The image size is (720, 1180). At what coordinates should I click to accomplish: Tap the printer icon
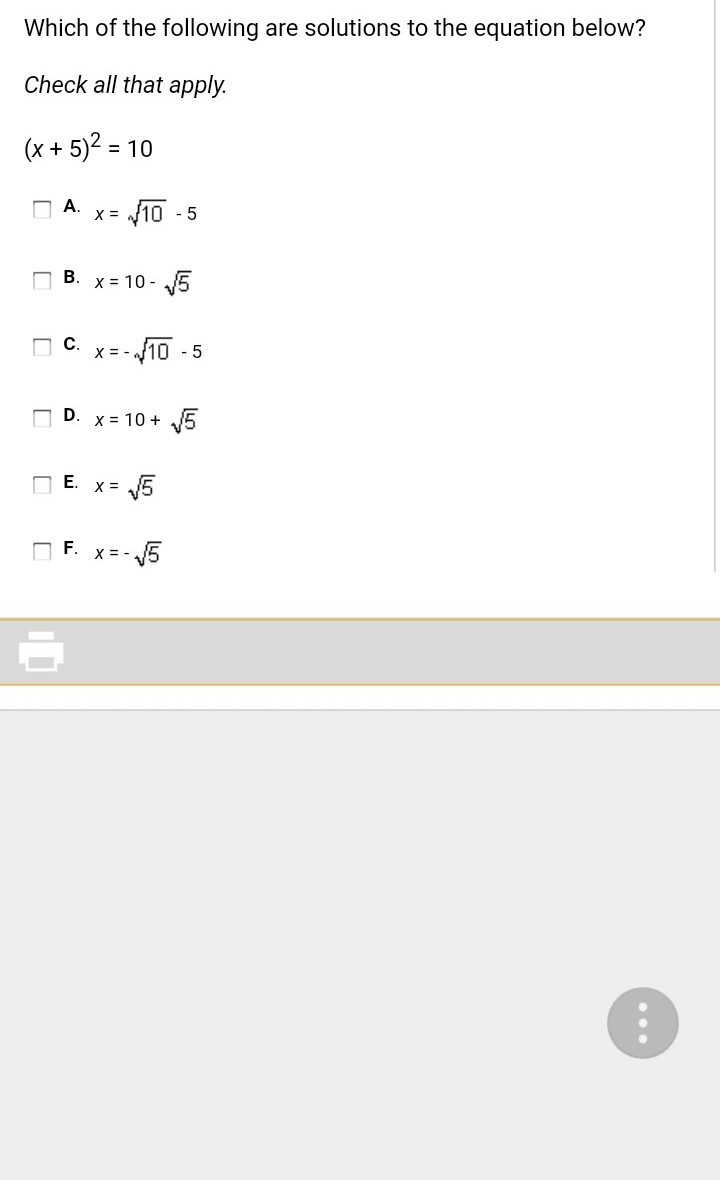pyautogui.click(x=41, y=652)
